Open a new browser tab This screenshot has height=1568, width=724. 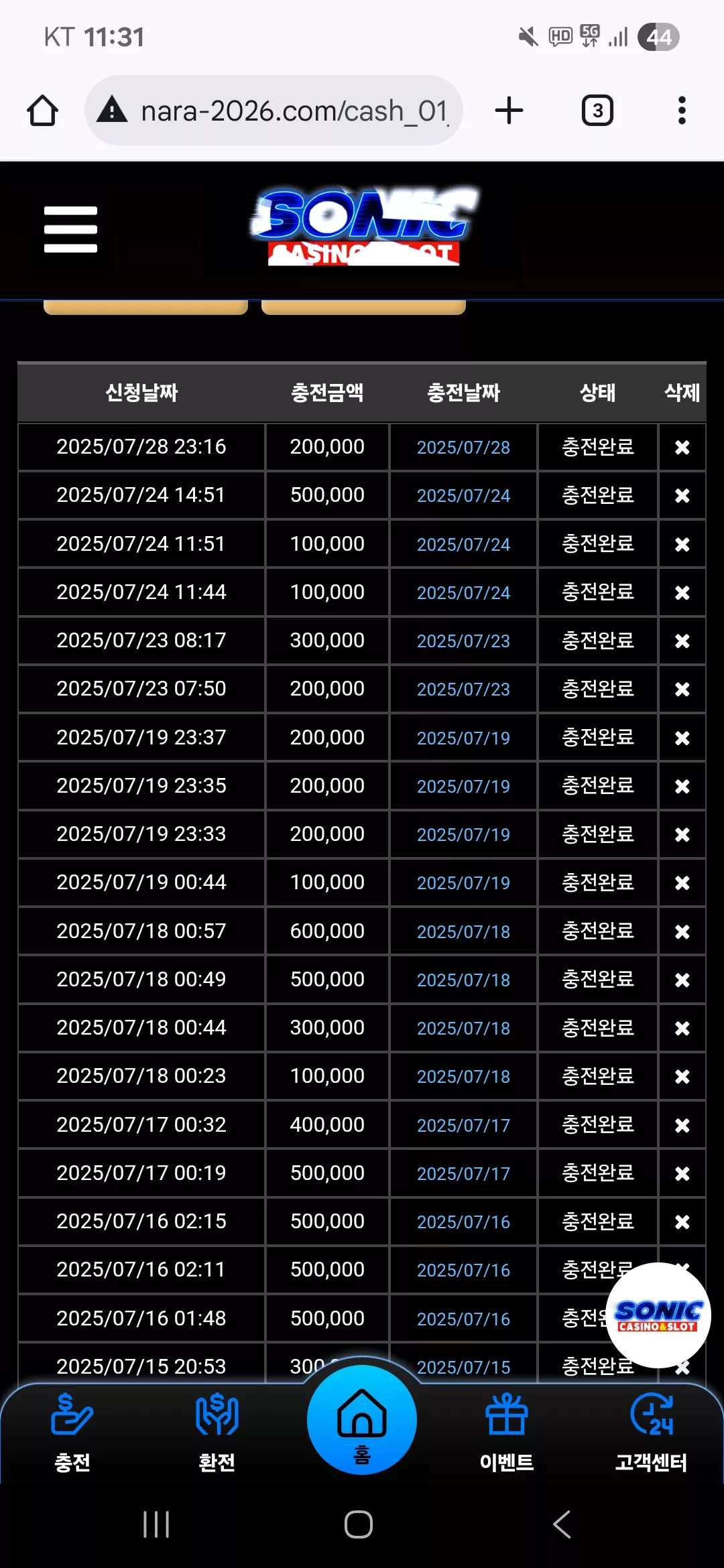click(509, 111)
